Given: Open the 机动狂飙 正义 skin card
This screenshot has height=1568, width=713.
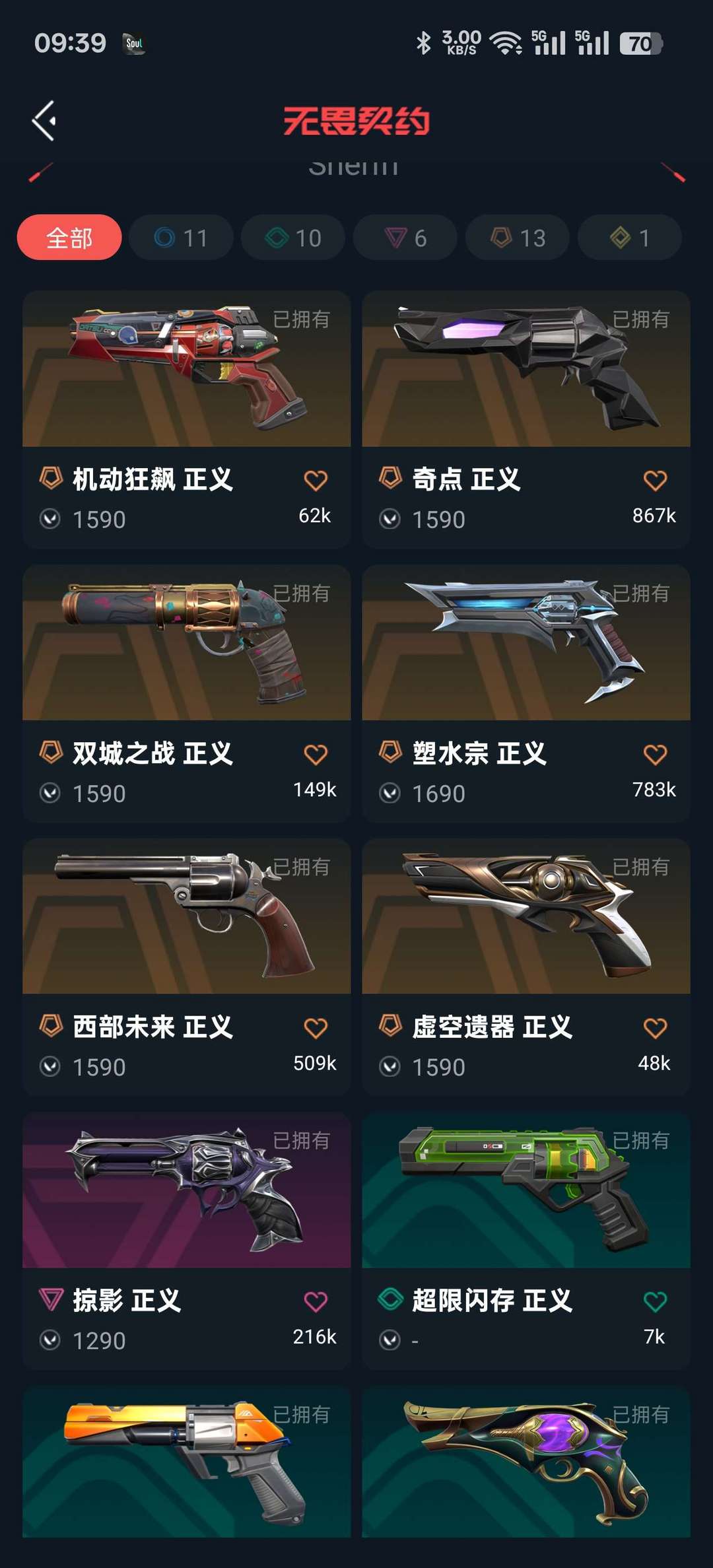Looking at the screenshot, I should pos(186,419).
